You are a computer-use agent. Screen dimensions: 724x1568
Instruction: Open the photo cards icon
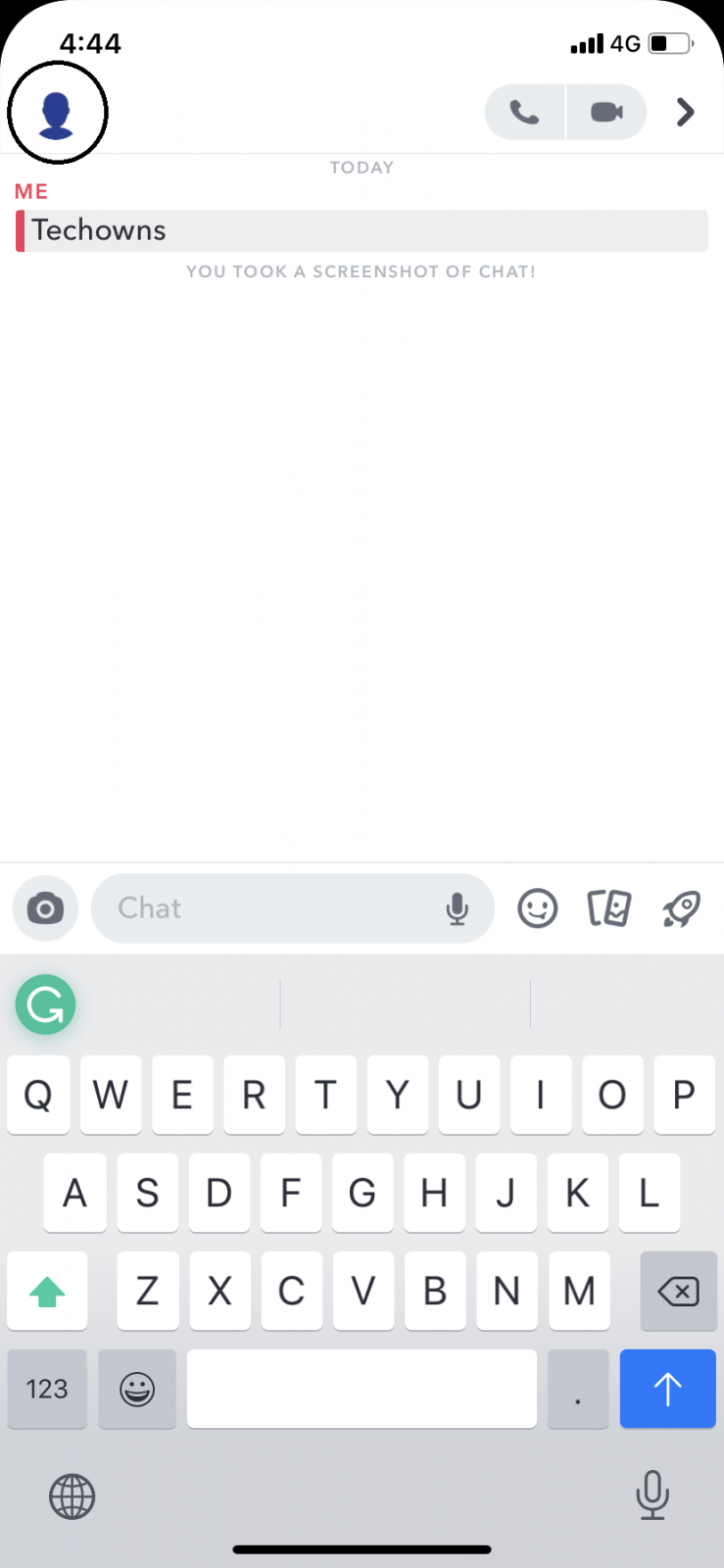[608, 908]
